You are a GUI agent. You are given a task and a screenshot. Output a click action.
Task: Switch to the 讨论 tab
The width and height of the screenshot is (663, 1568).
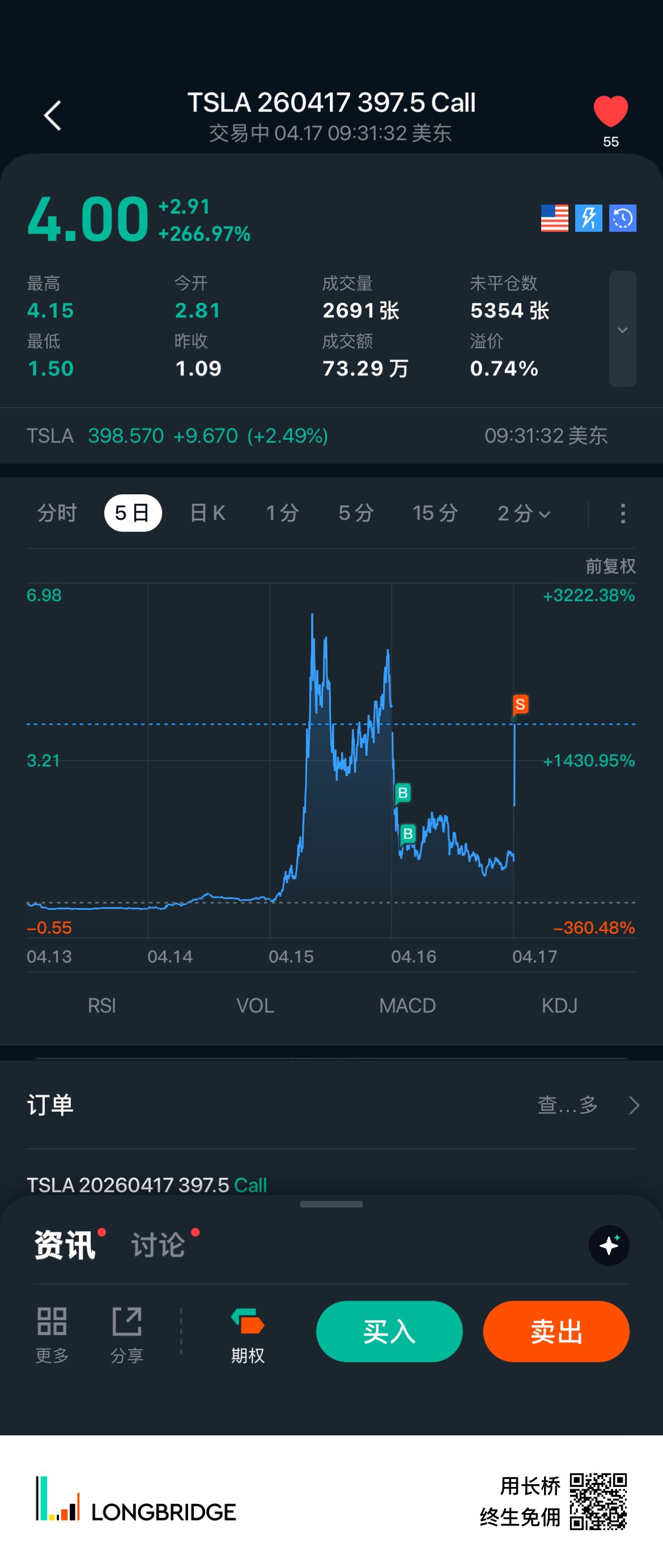[158, 1245]
